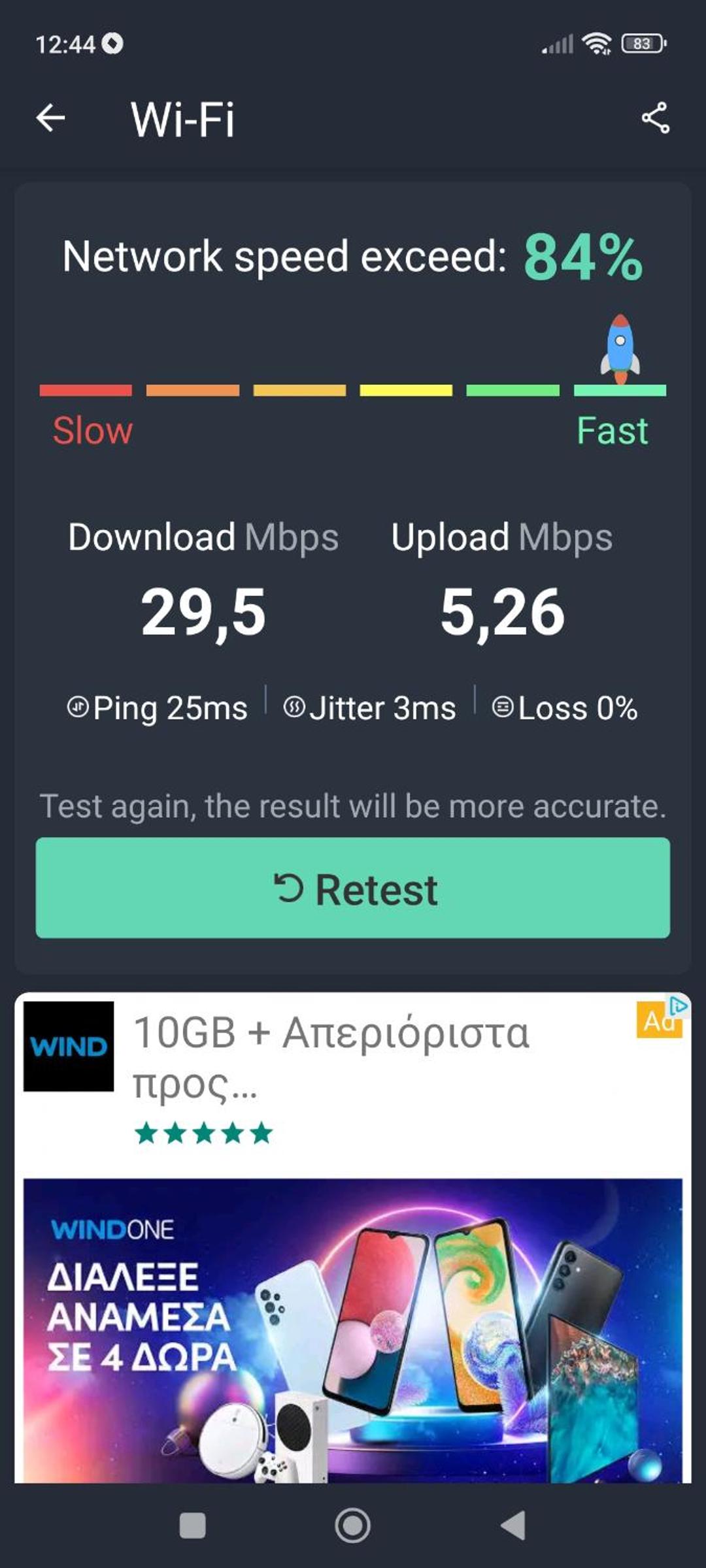Open recent apps from navigation bar
The width and height of the screenshot is (706, 1568).
(192, 1526)
